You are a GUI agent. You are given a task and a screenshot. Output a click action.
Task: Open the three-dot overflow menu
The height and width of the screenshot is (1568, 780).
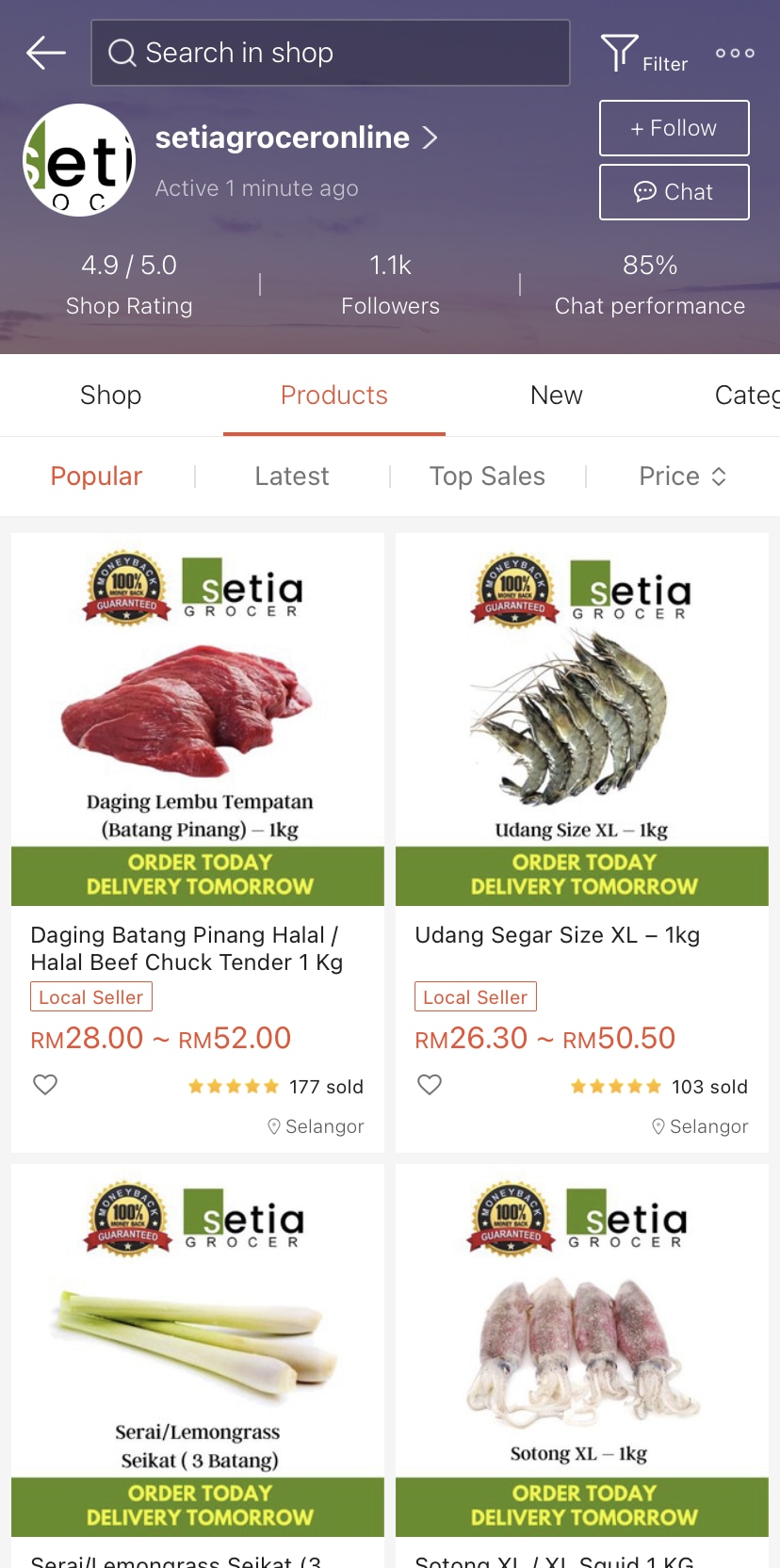pos(735,53)
